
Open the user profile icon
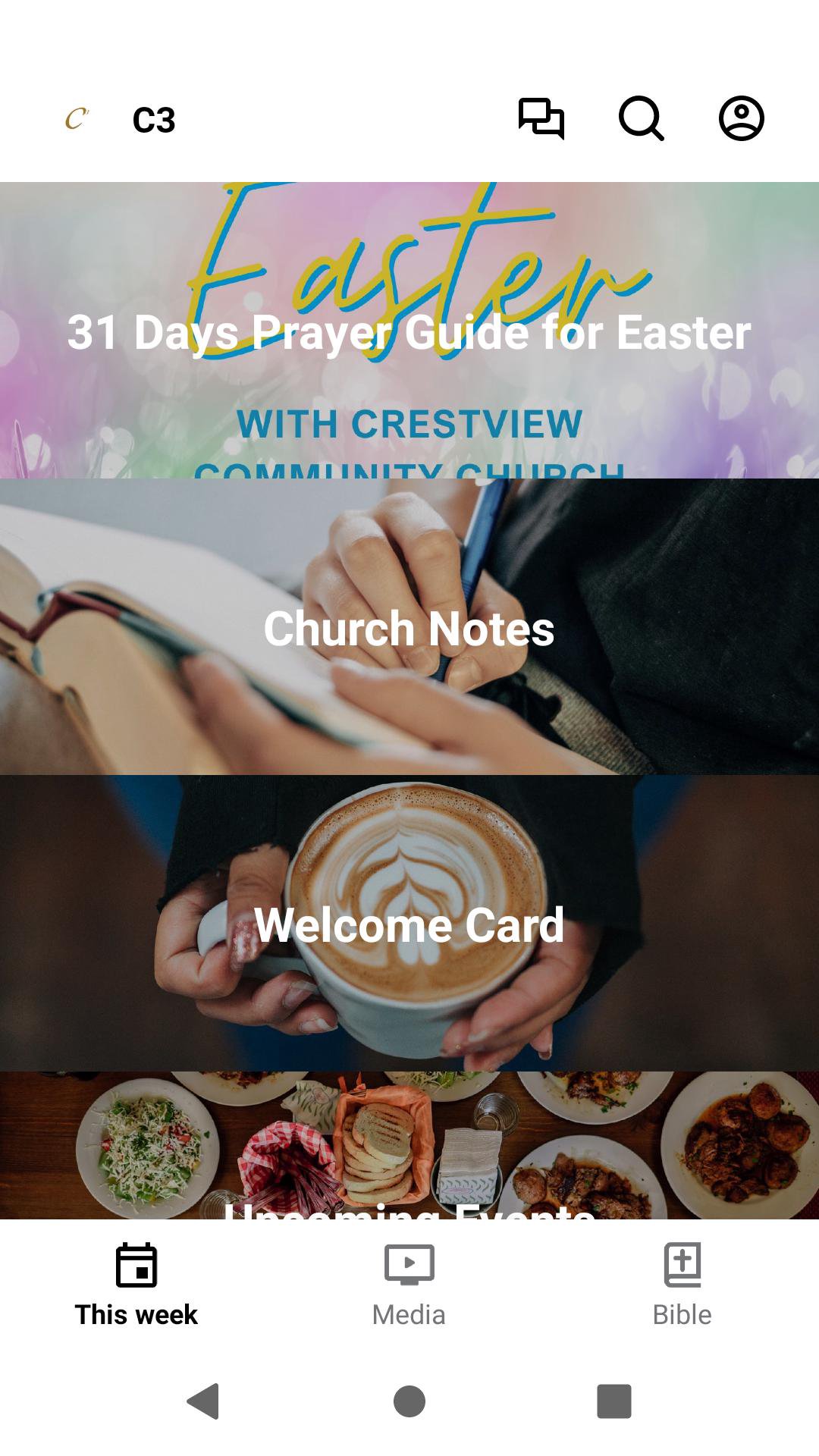pos(741,119)
